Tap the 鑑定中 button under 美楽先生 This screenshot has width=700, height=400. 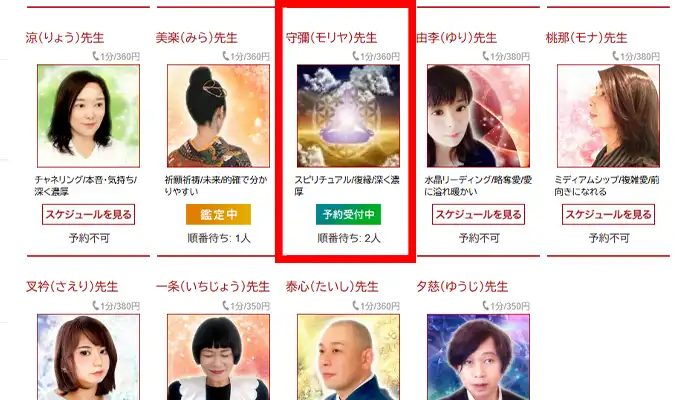(218, 214)
